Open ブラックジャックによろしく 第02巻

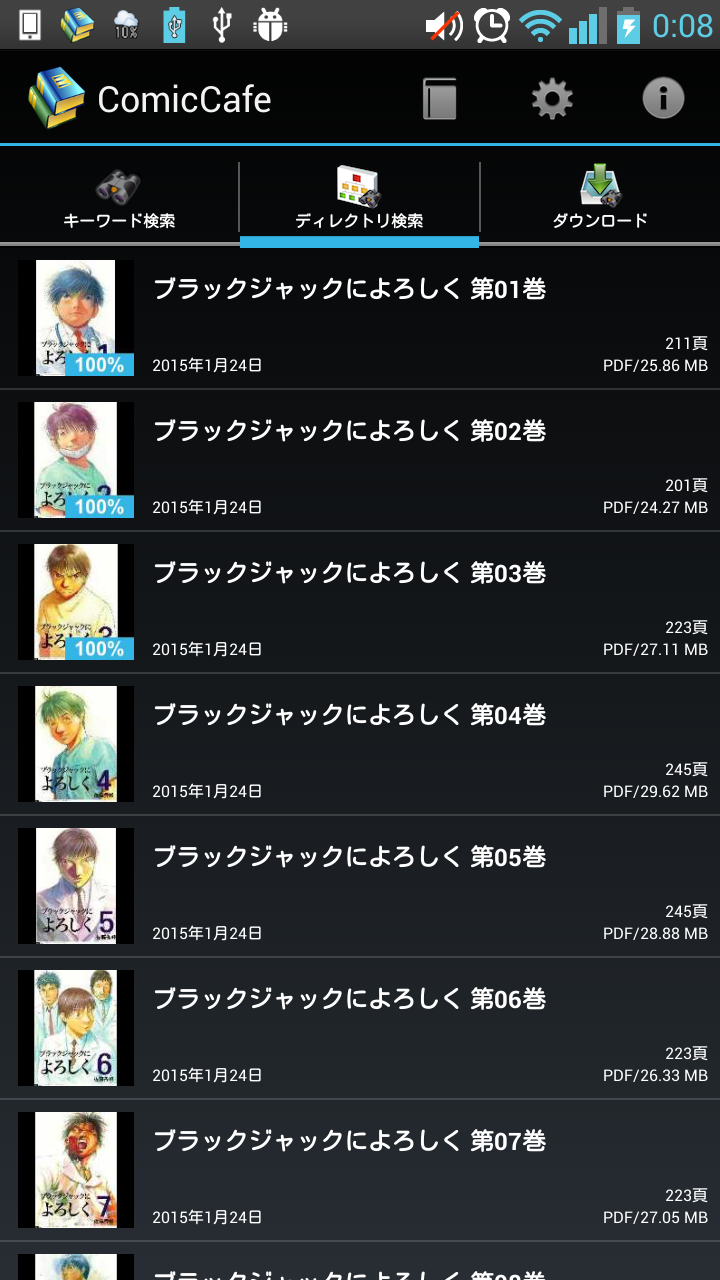coord(360,460)
